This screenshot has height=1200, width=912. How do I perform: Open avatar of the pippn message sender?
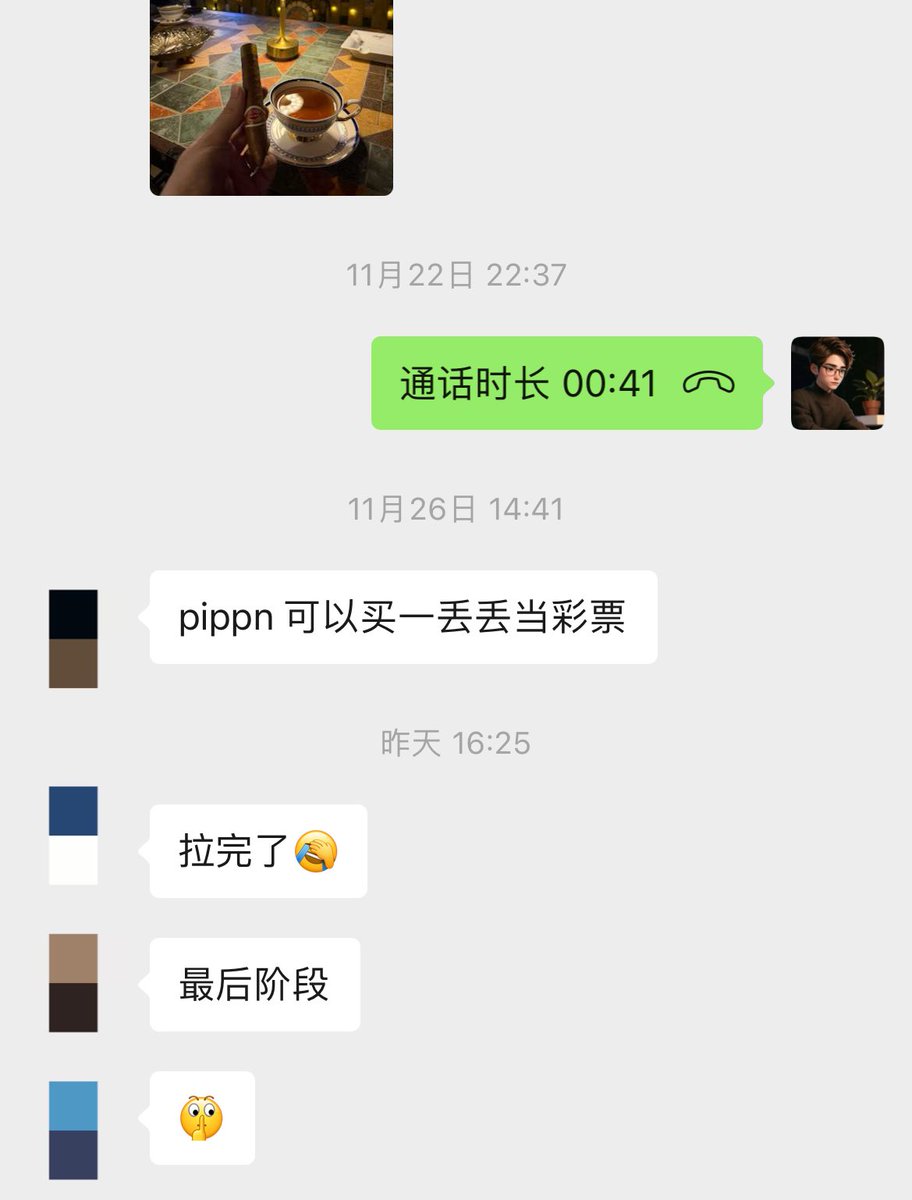(73, 639)
